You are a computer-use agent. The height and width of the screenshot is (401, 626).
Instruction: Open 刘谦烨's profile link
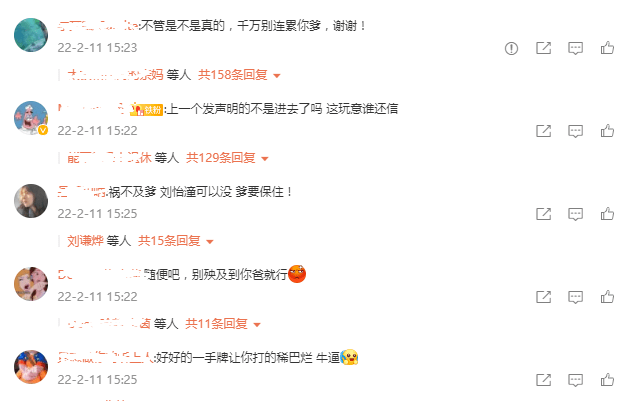click(x=85, y=241)
